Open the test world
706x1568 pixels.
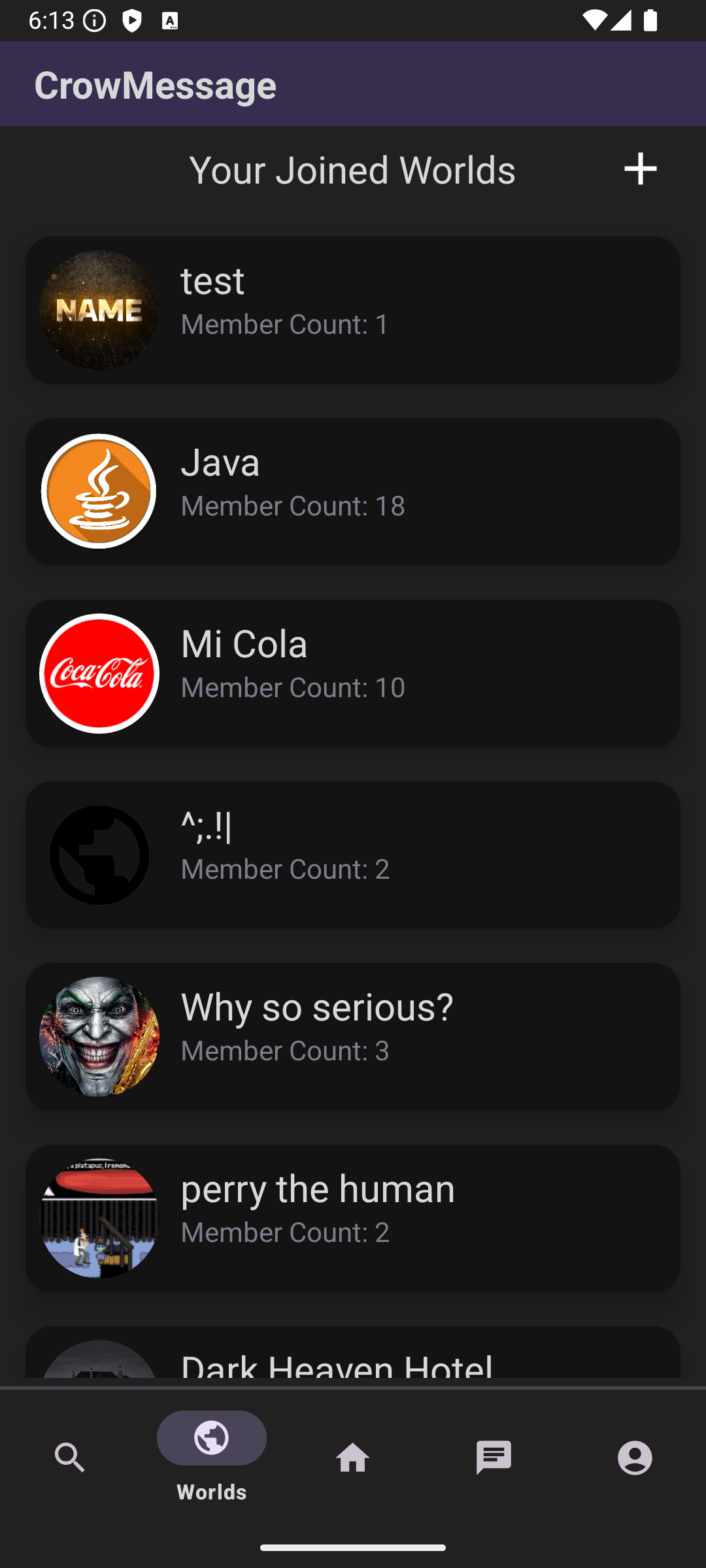coord(353,310)
